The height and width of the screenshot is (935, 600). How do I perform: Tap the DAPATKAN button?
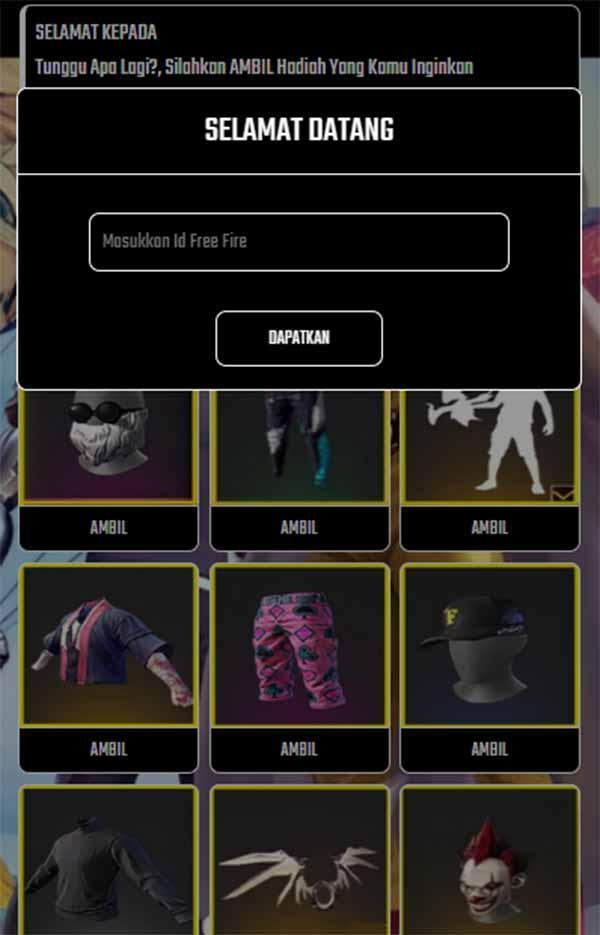[x=299, y=338]
